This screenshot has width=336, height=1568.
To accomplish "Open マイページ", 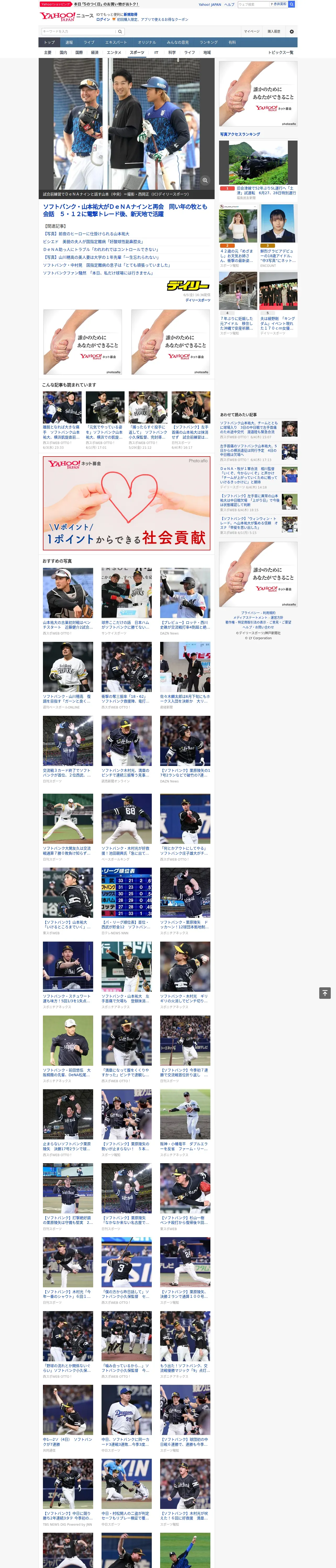I will 251,32.
